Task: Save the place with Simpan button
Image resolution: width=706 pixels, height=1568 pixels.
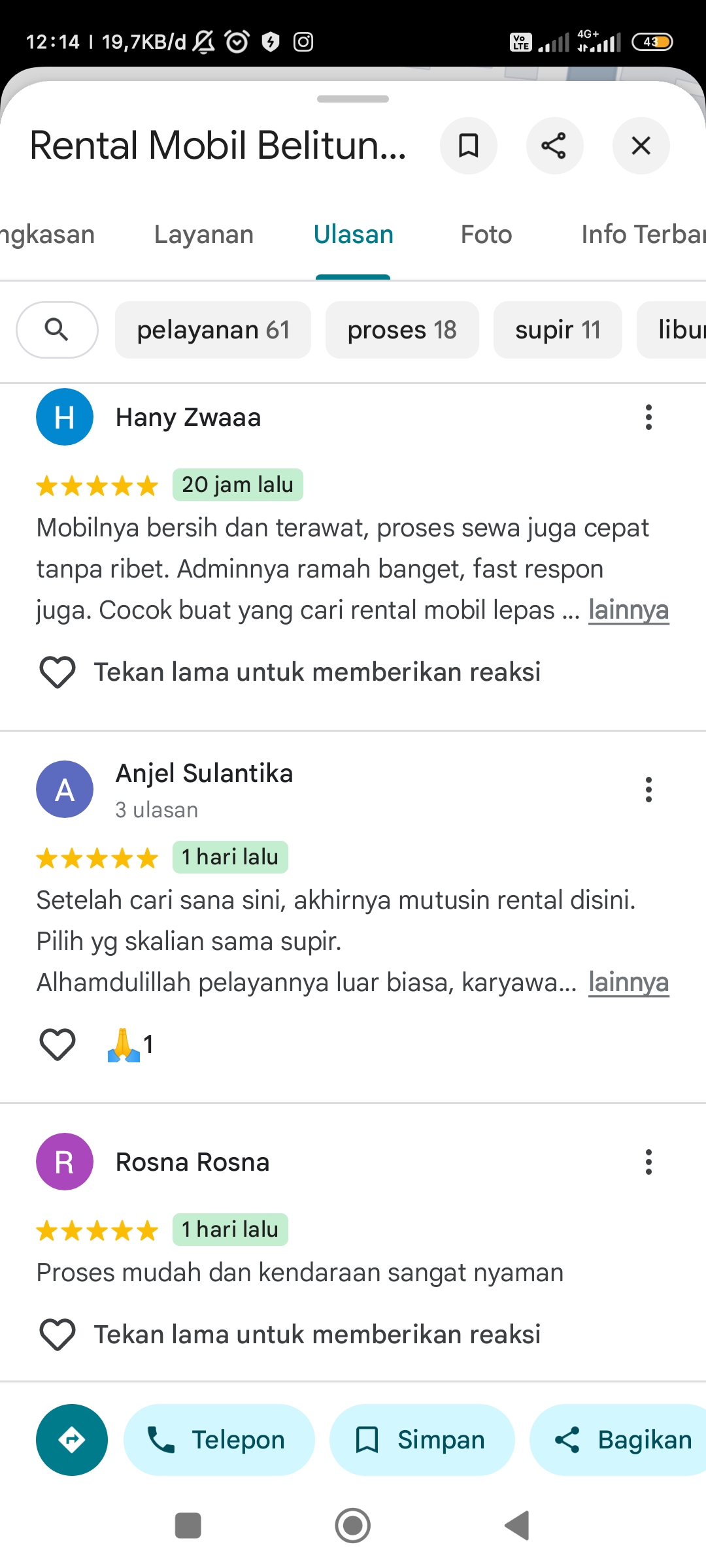Action: (422, 1440)
